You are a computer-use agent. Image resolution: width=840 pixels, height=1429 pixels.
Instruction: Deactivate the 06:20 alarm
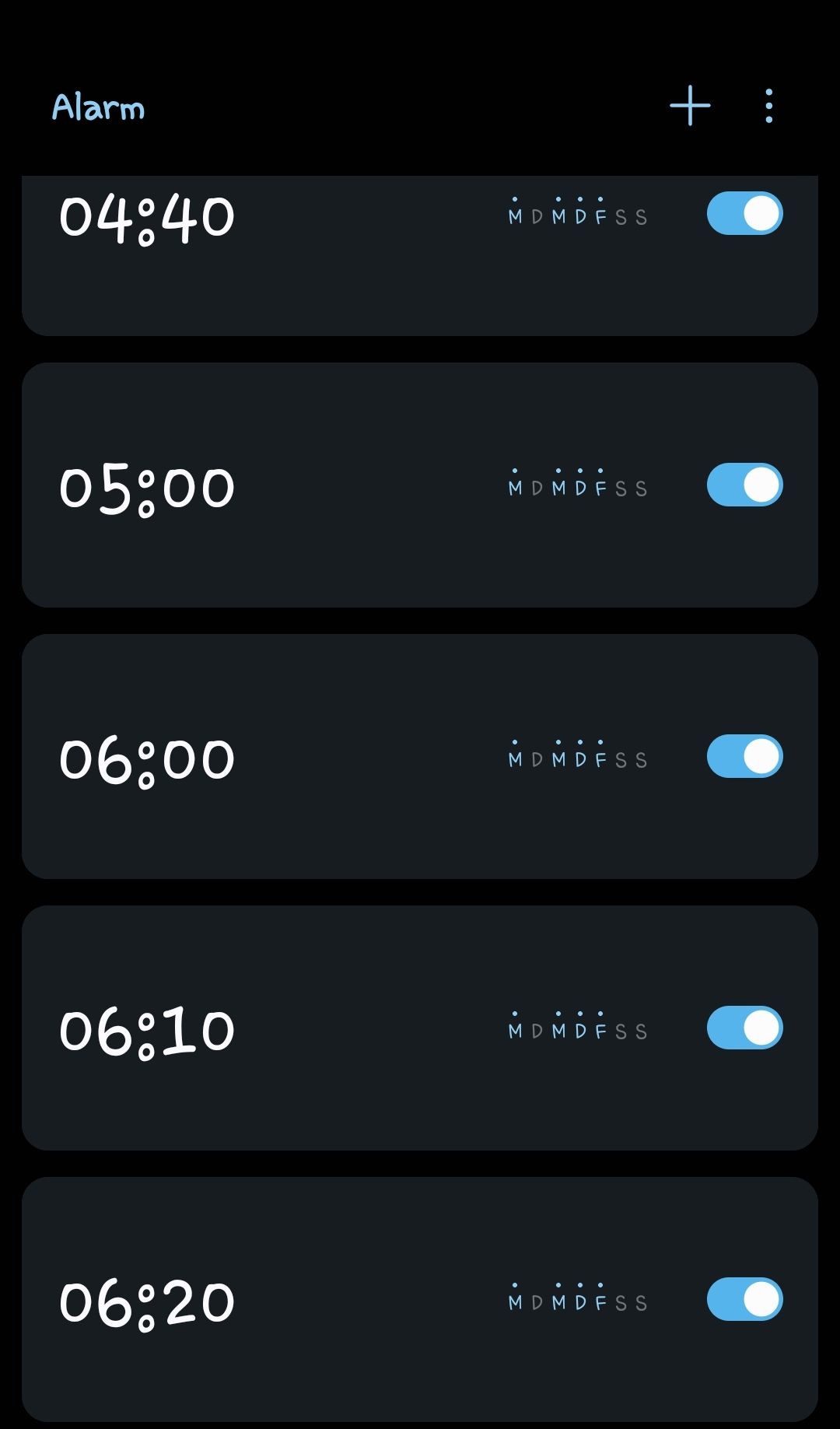coord(744,1300)
